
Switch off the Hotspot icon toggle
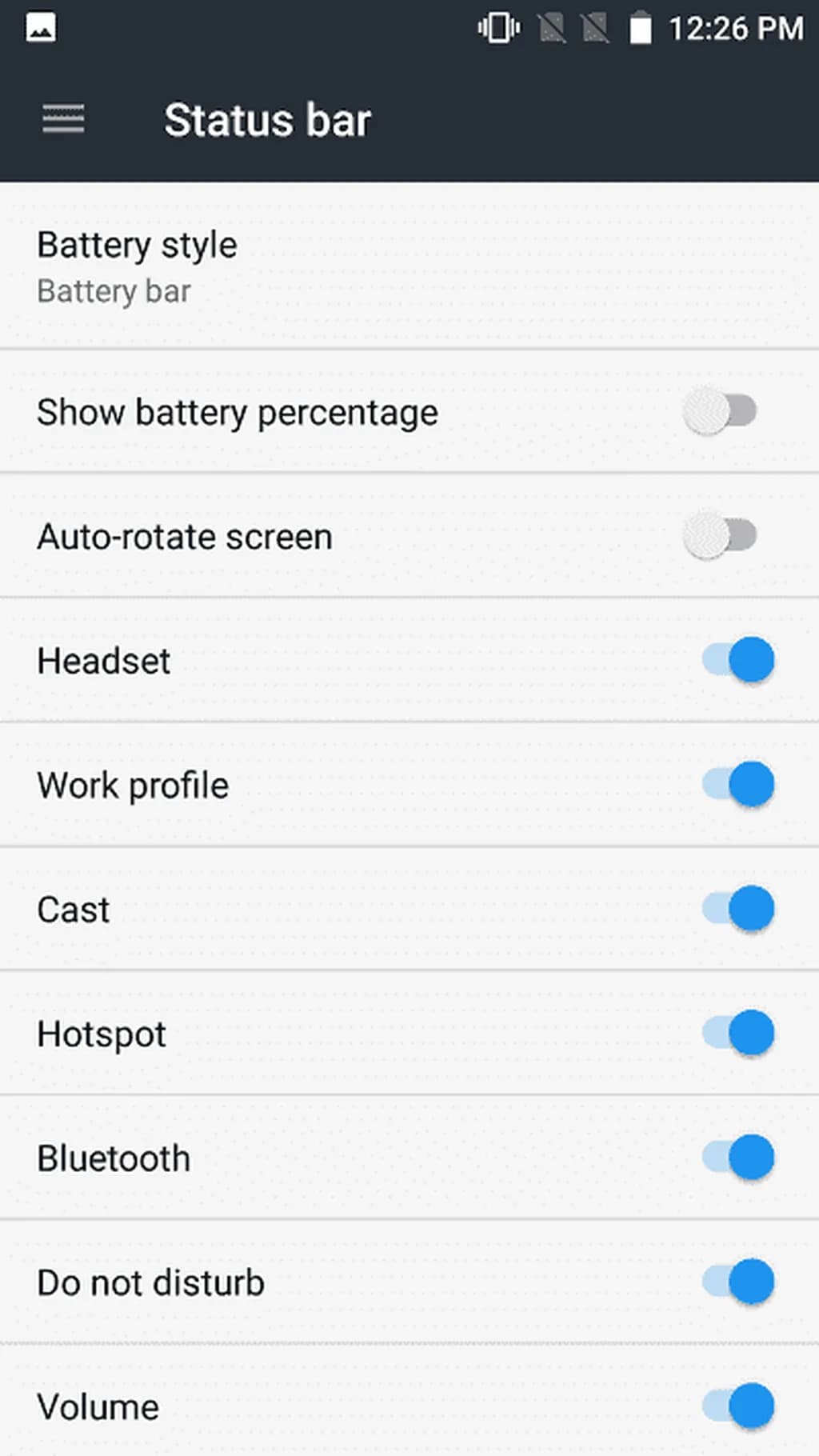(x=737, y=1033)
